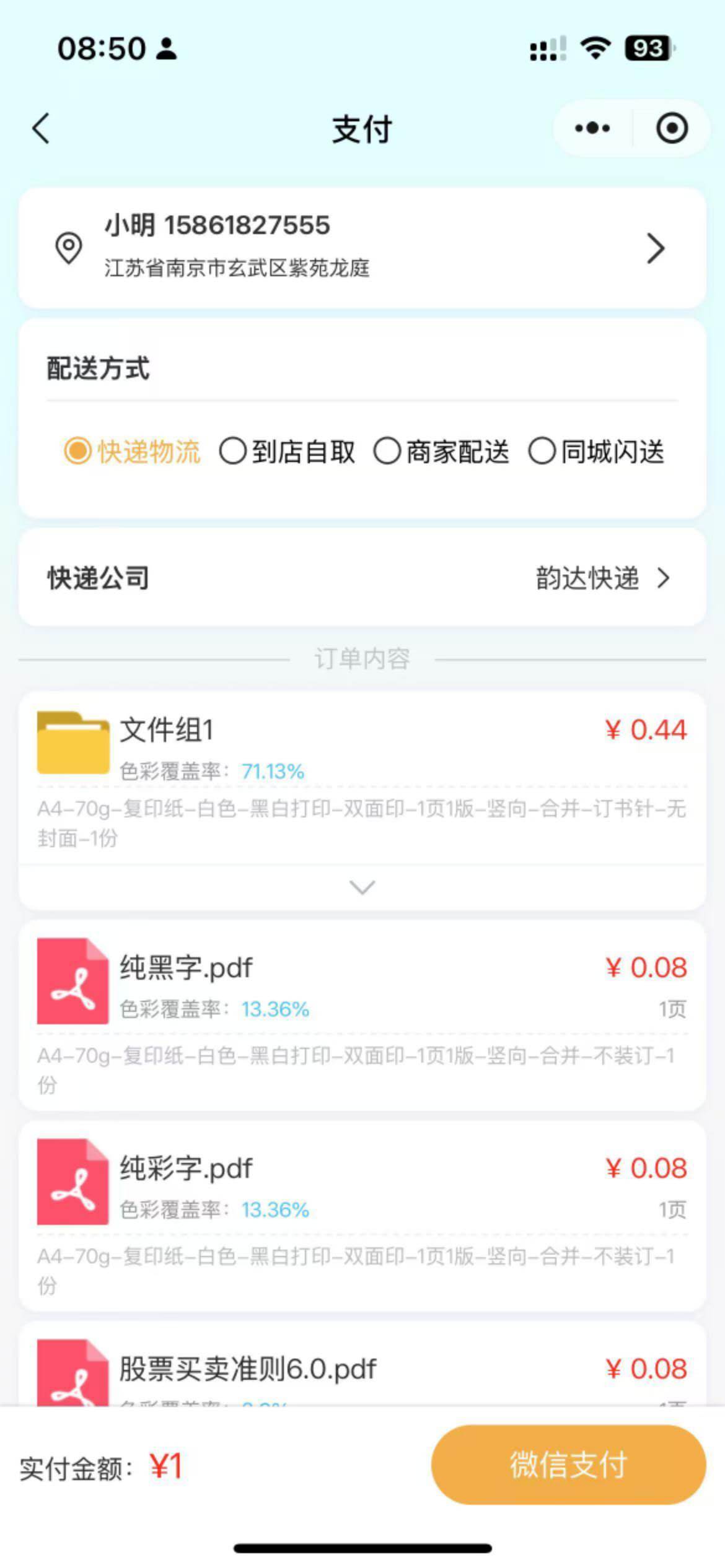Viewport: 725px width, 1568px height.
Task: Choose 到店自取 delivery option
Action: click(x=288, y=451)
